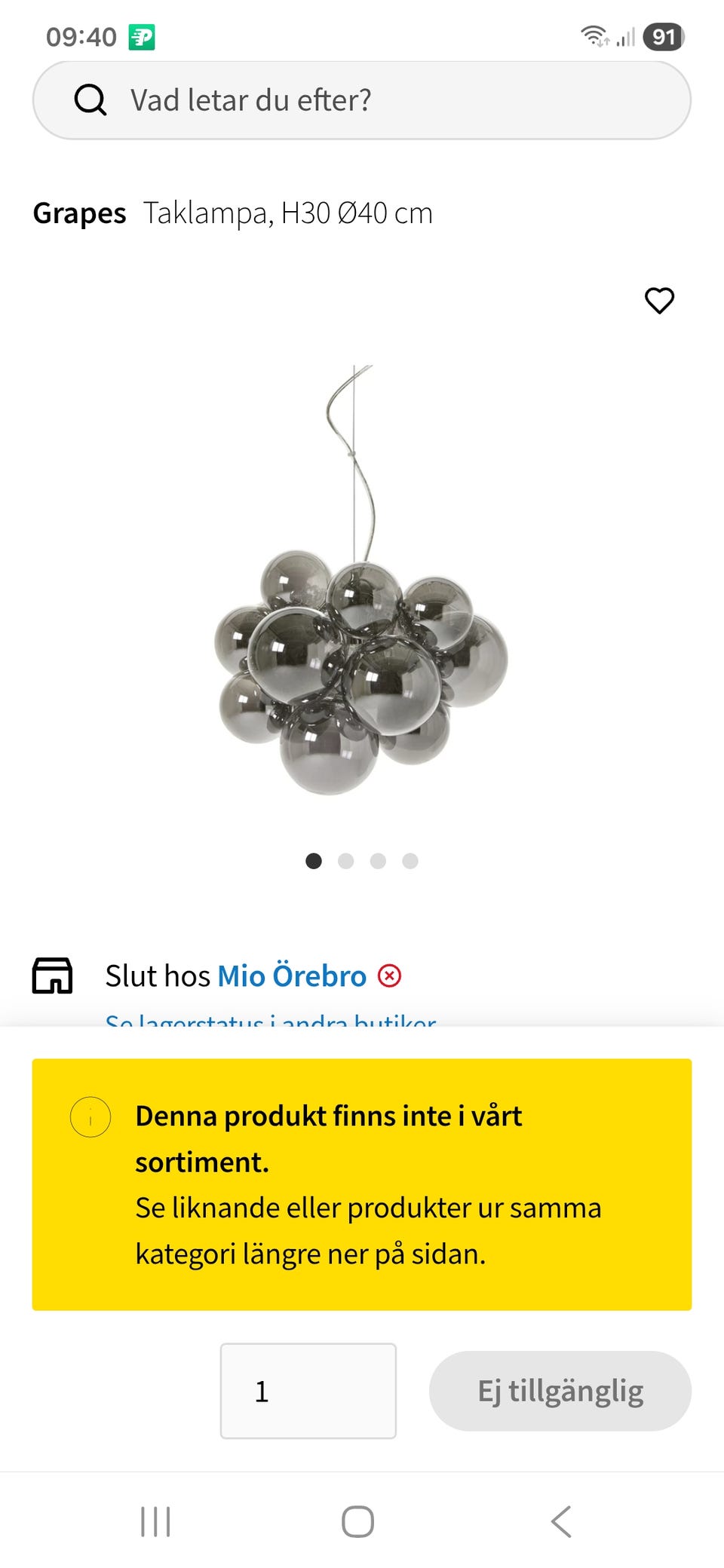Tap the magnifier icon in search bar
Screen dimensions: 724x1568
pyautogui.click(x=91, y=100)
